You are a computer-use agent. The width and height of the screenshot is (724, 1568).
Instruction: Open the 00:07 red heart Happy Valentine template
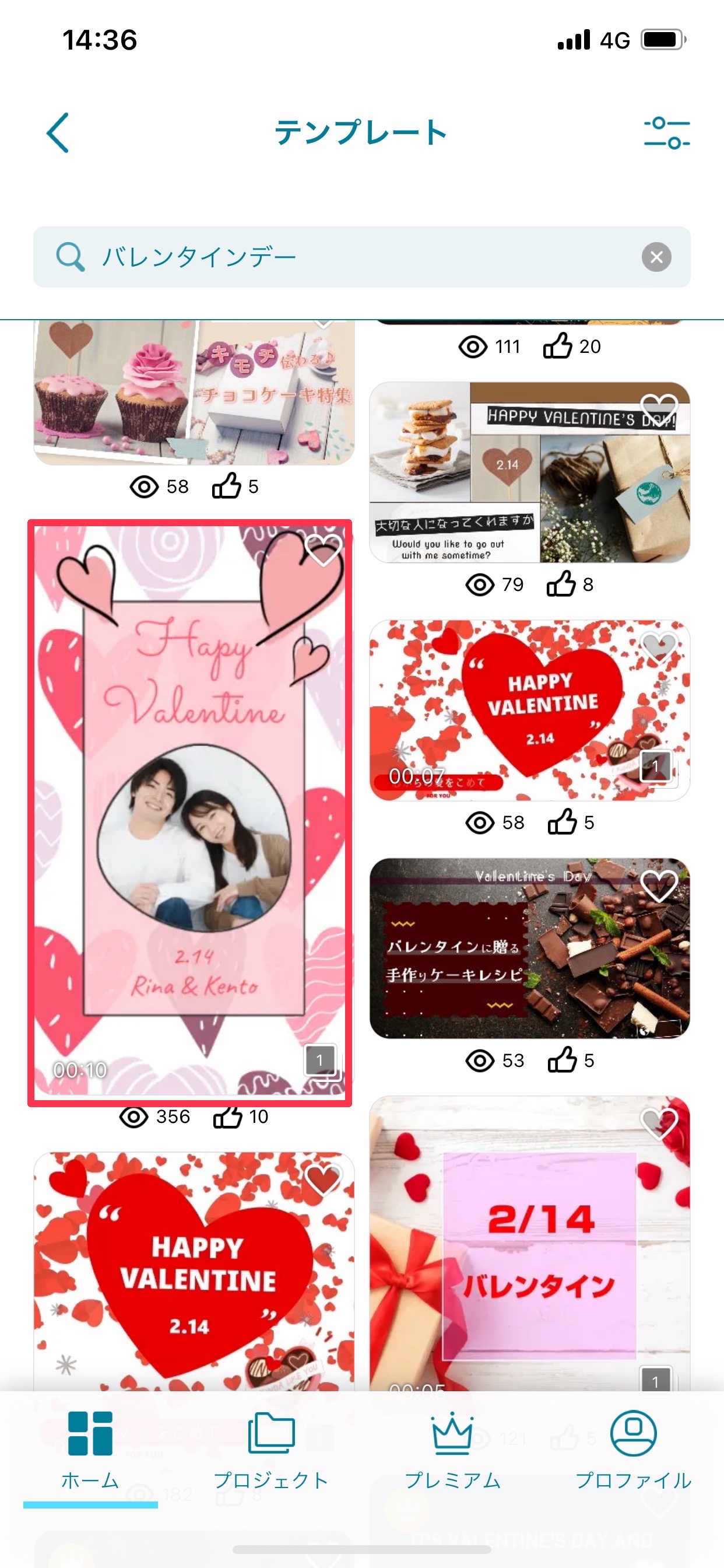[529, 709]
